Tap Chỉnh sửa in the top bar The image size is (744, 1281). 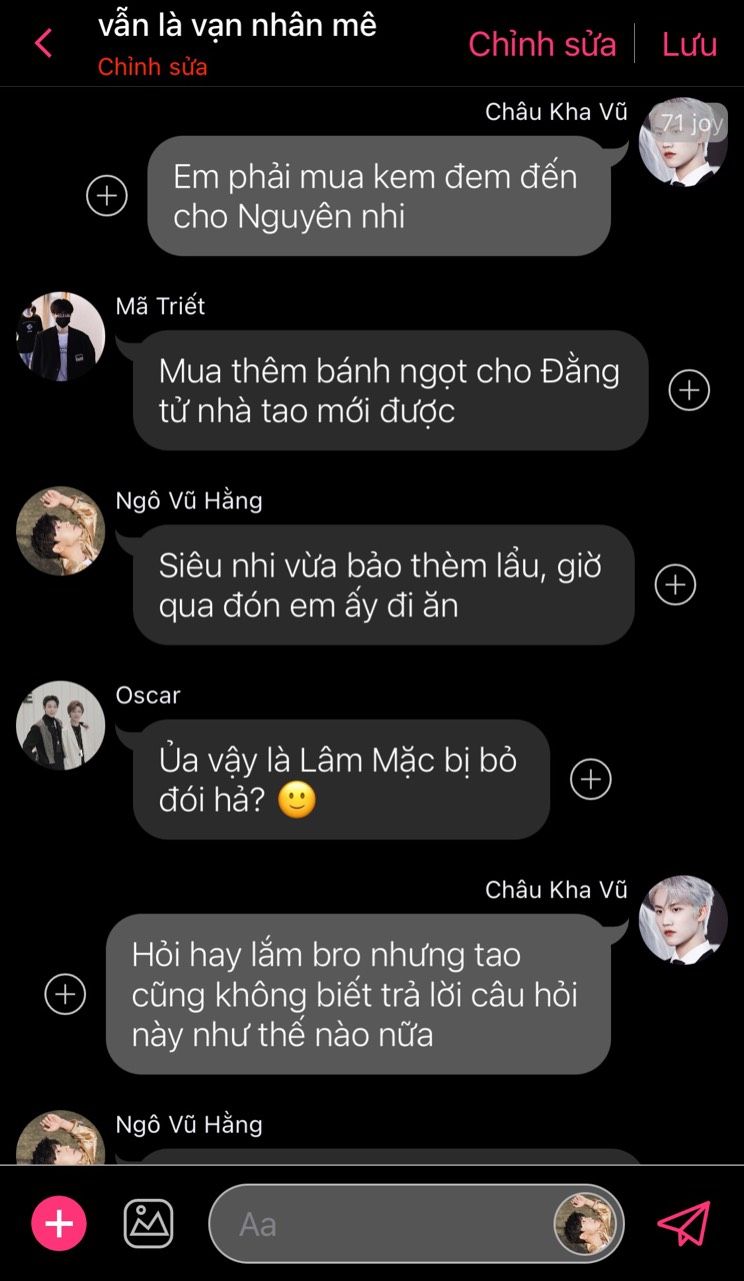[x=542, y=44]
